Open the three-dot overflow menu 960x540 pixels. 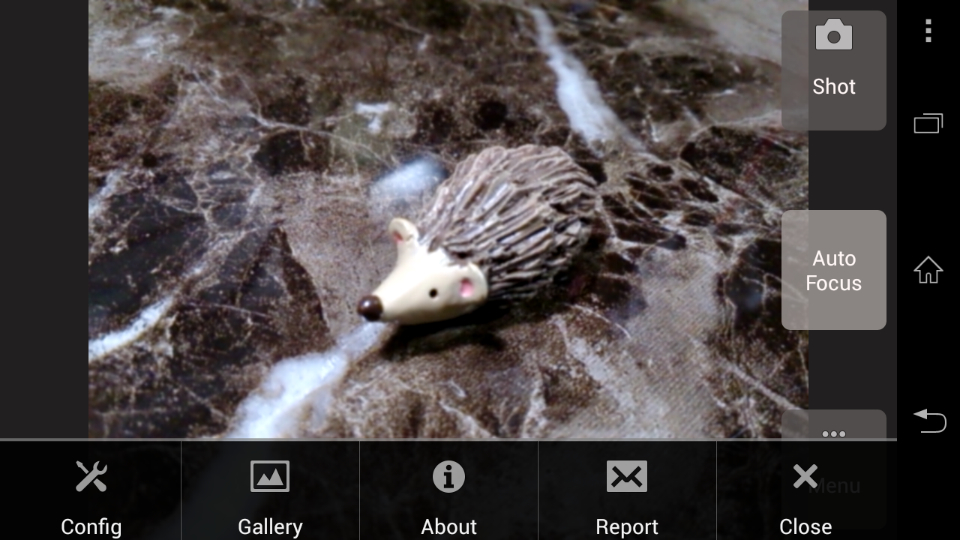928,32
